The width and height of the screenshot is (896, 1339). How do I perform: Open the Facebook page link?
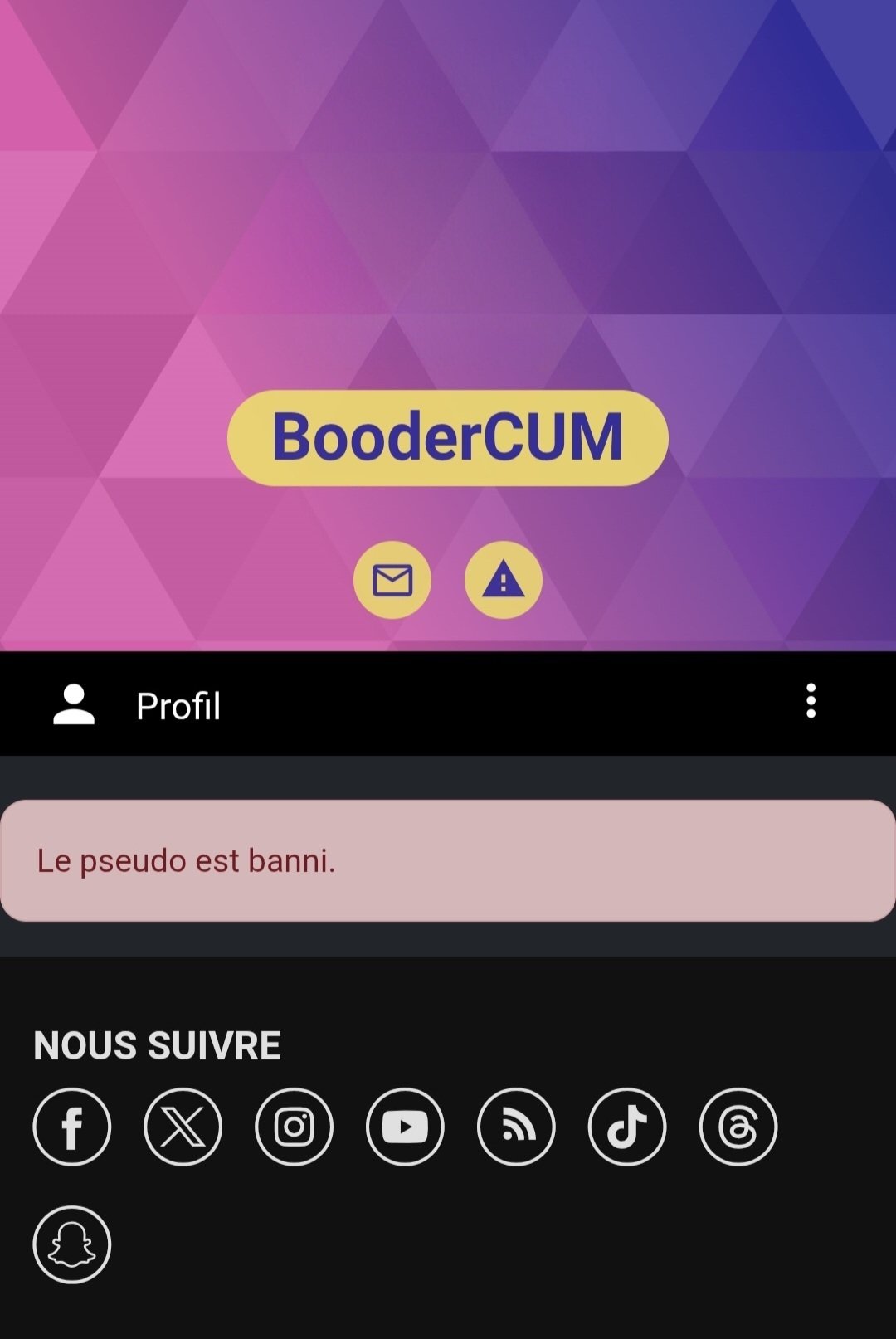tap(72, 1127)
